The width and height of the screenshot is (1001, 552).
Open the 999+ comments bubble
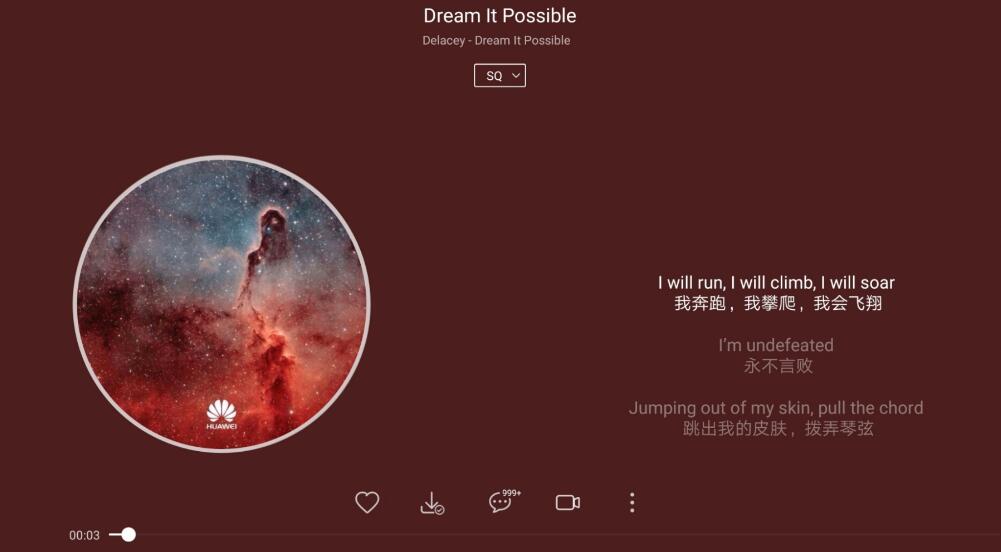coord(501,502)
